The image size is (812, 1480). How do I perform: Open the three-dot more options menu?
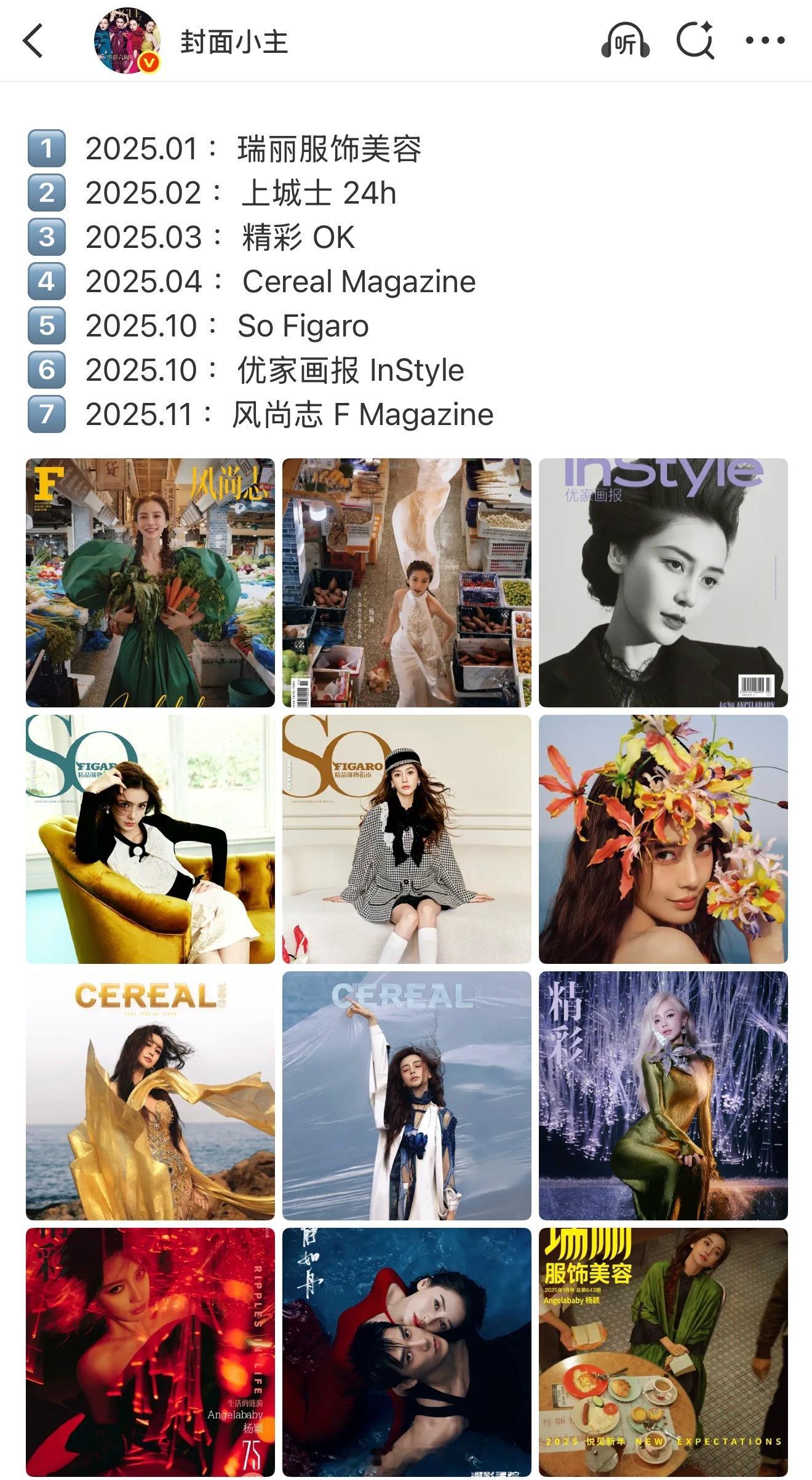coord(764,41)
